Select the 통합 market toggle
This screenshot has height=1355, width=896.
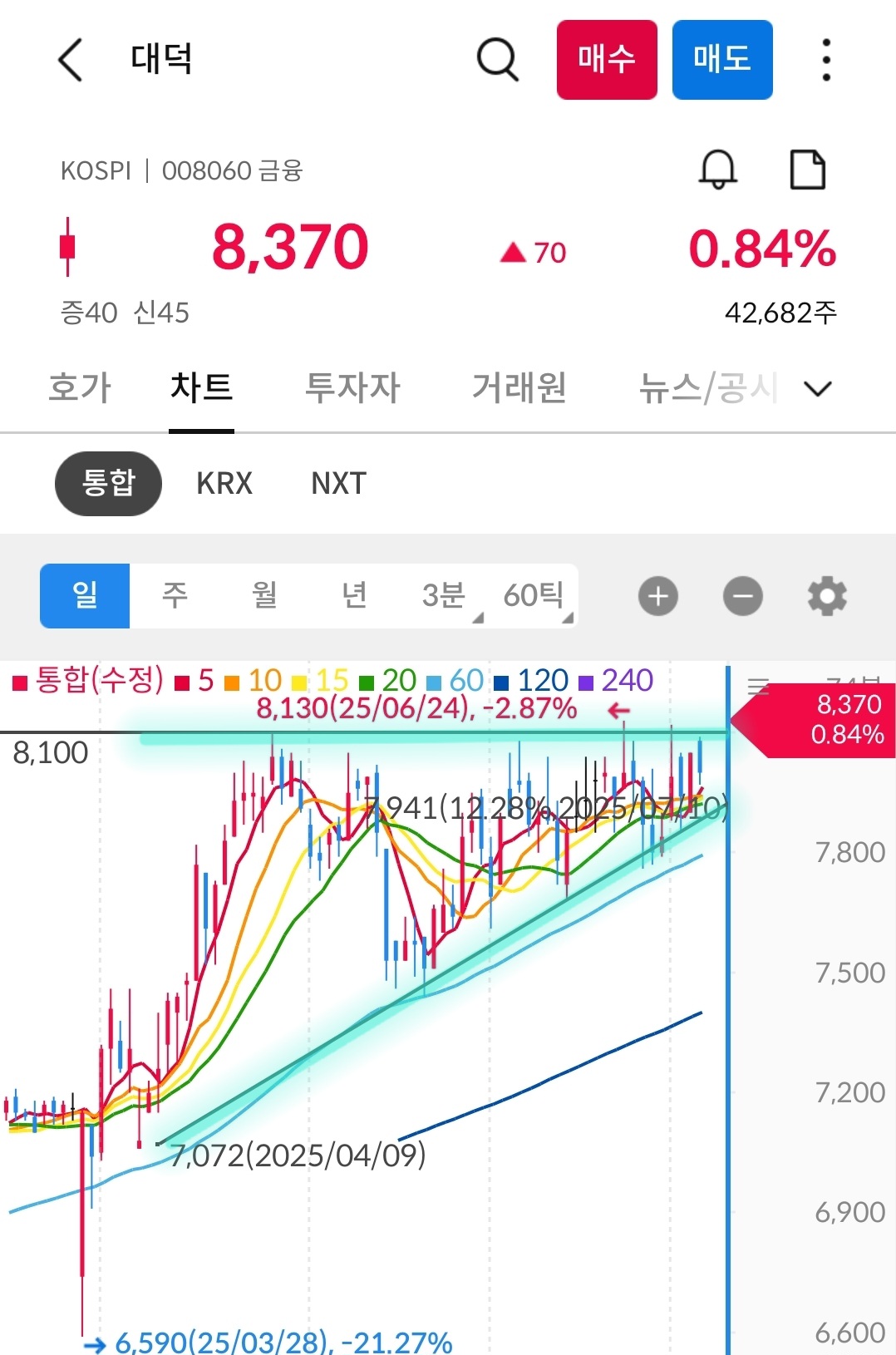click(x=108, y=483)
